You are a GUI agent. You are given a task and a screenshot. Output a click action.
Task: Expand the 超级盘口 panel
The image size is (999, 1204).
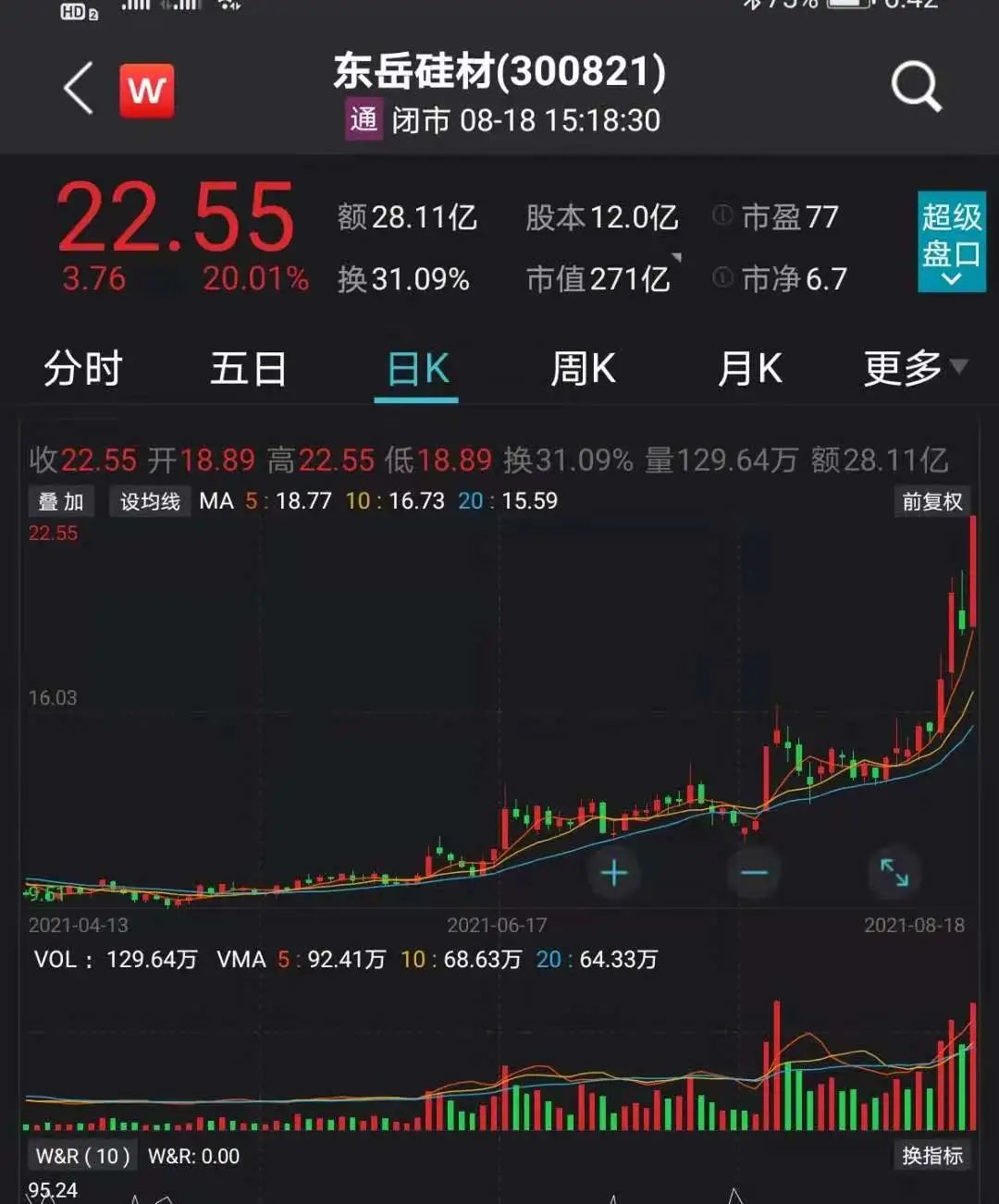tap(950, 242)
